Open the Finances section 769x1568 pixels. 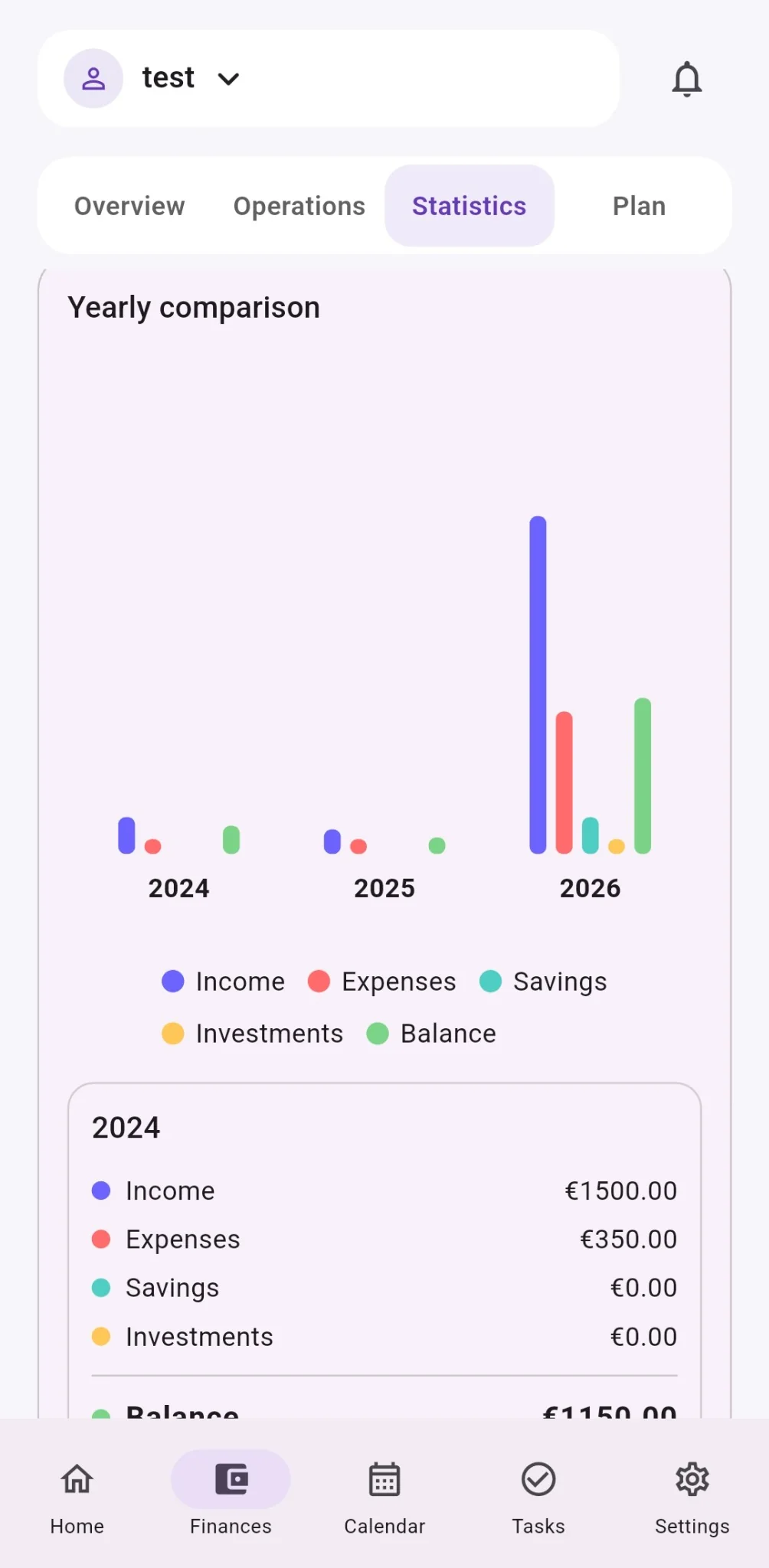[x=231, y=1498]
